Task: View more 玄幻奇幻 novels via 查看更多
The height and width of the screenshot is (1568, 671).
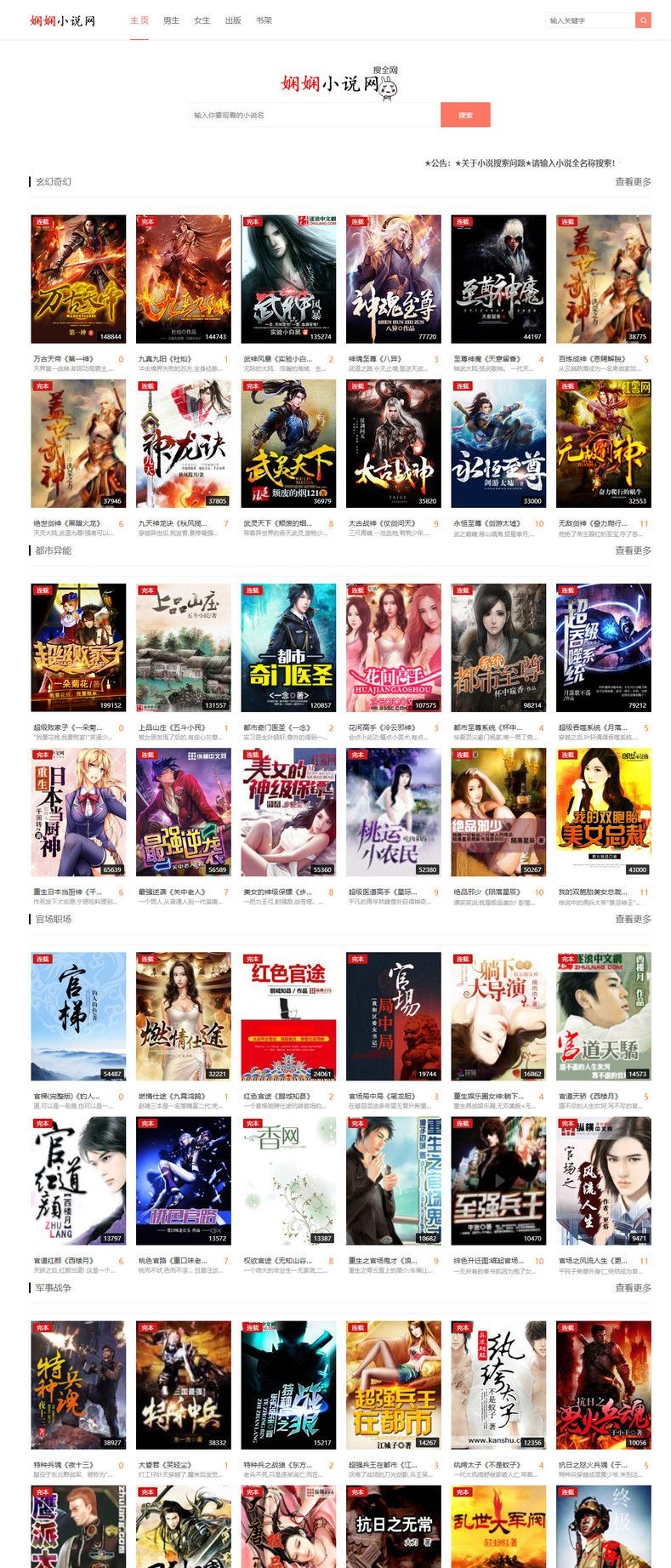Action: (x=633, y=182)
